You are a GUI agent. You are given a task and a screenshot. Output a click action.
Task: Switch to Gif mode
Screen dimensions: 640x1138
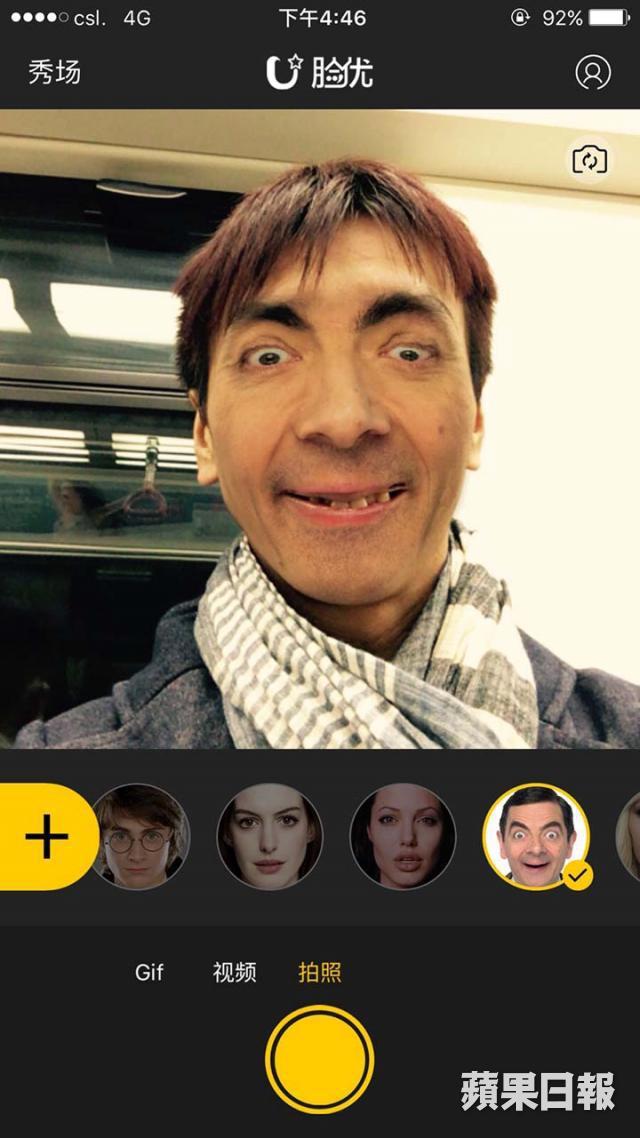[149, 973]
